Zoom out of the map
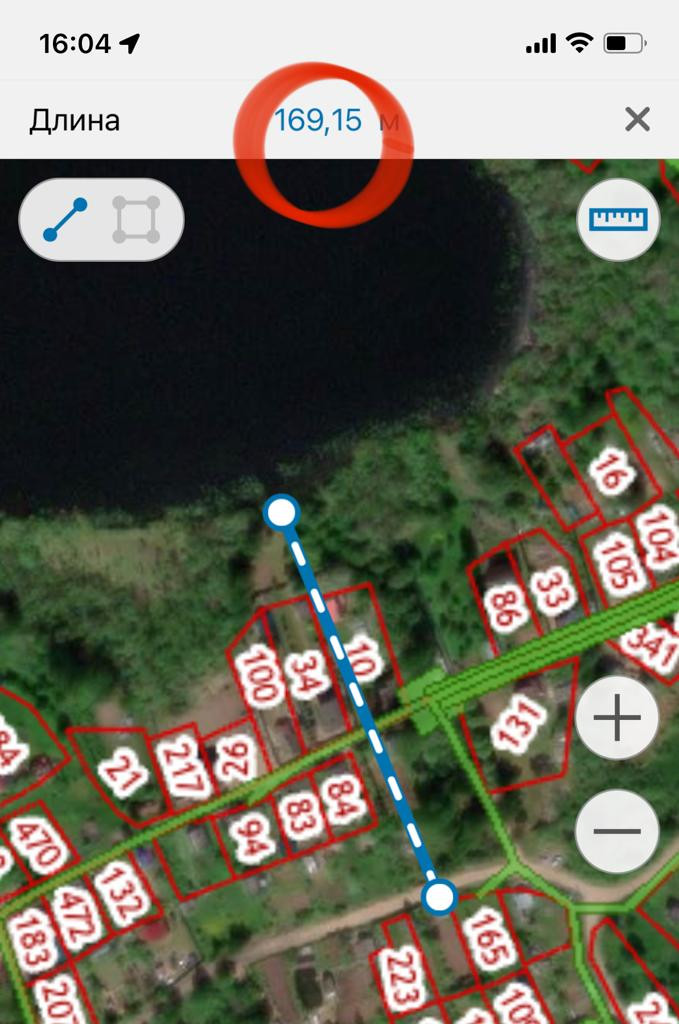Viewport: 679px width, 1024px height. click(x=617, y=831)
